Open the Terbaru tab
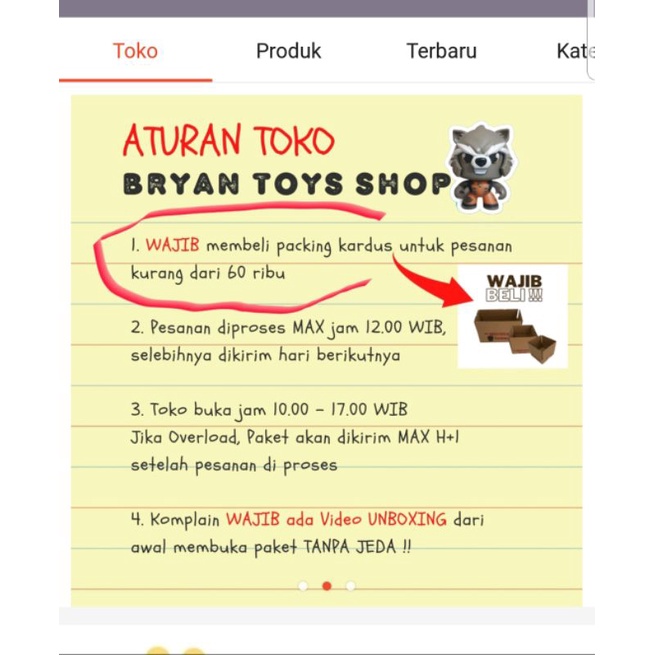 click(x=441, y=51)
